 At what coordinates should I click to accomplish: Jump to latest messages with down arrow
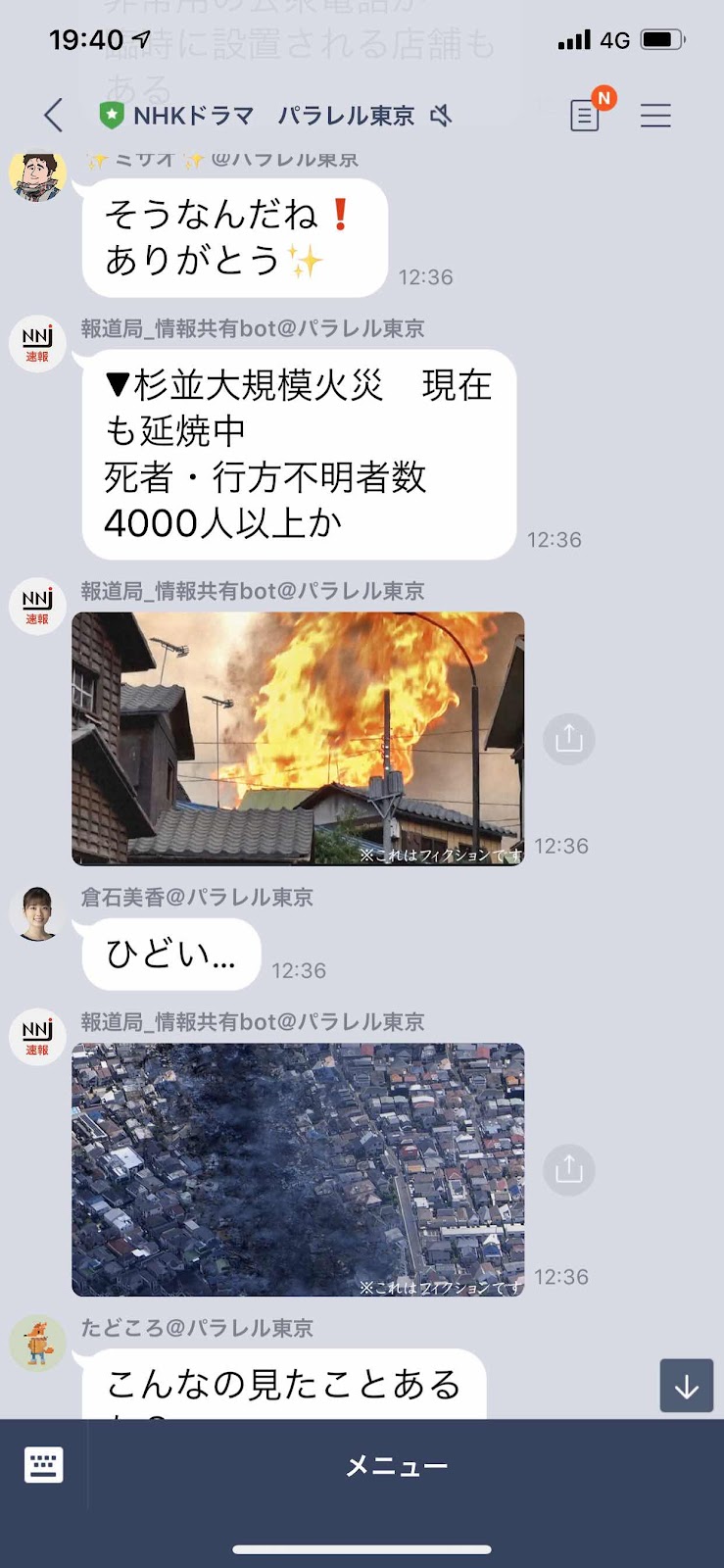[x=686, y=1385]
